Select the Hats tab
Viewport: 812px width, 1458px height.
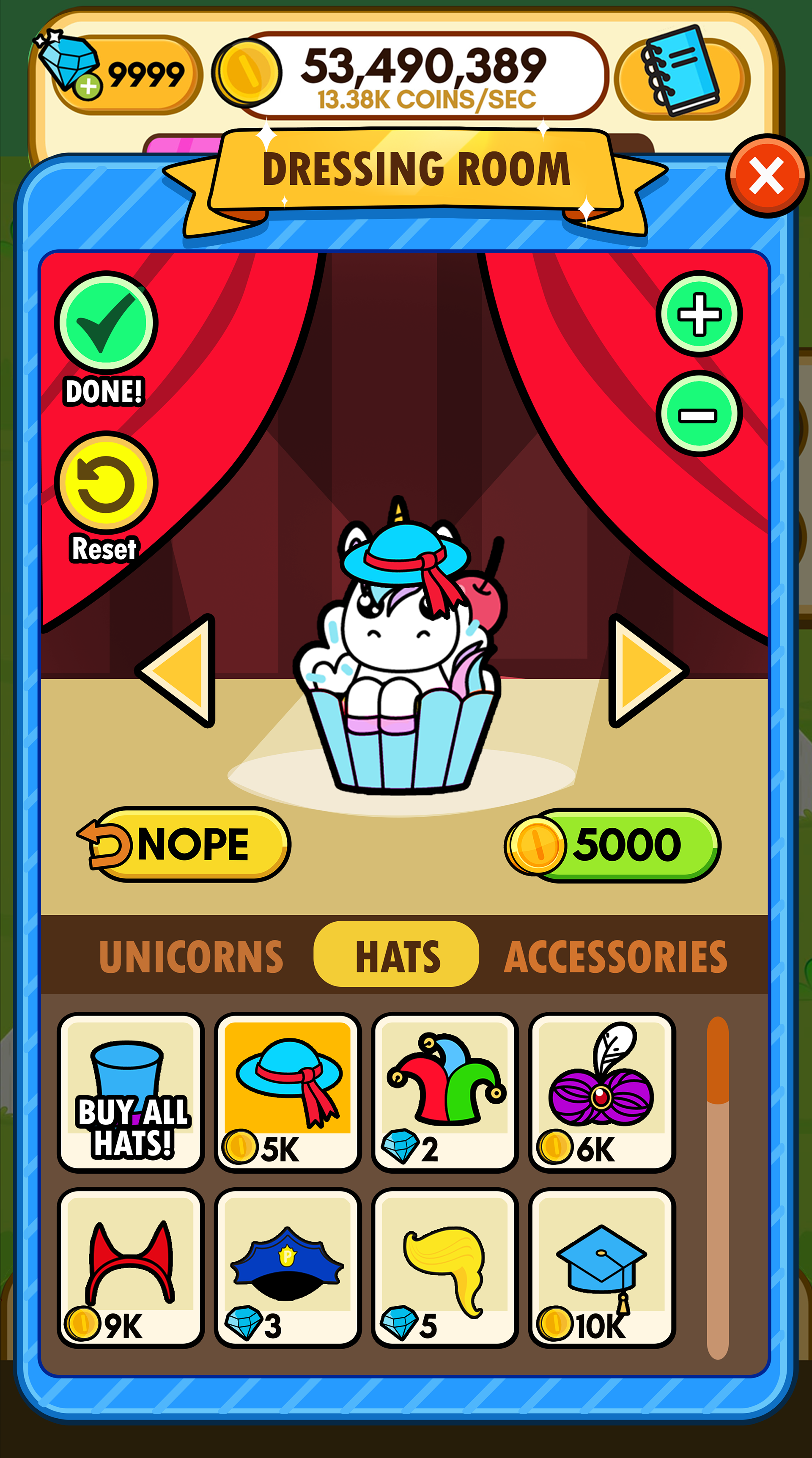[x=397, y=955]
